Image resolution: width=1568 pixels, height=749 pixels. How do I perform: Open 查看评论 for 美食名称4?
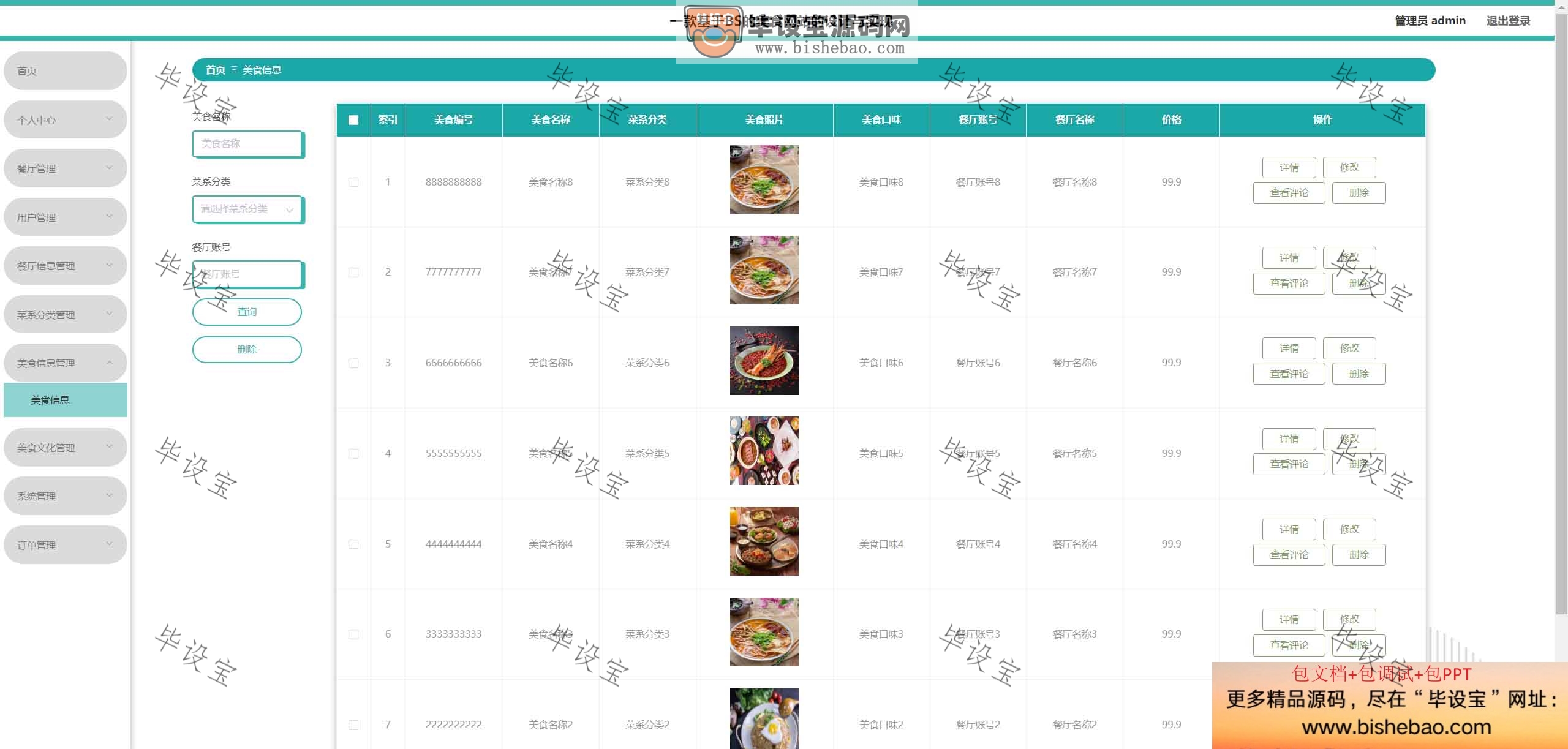tap(1289, 555)
